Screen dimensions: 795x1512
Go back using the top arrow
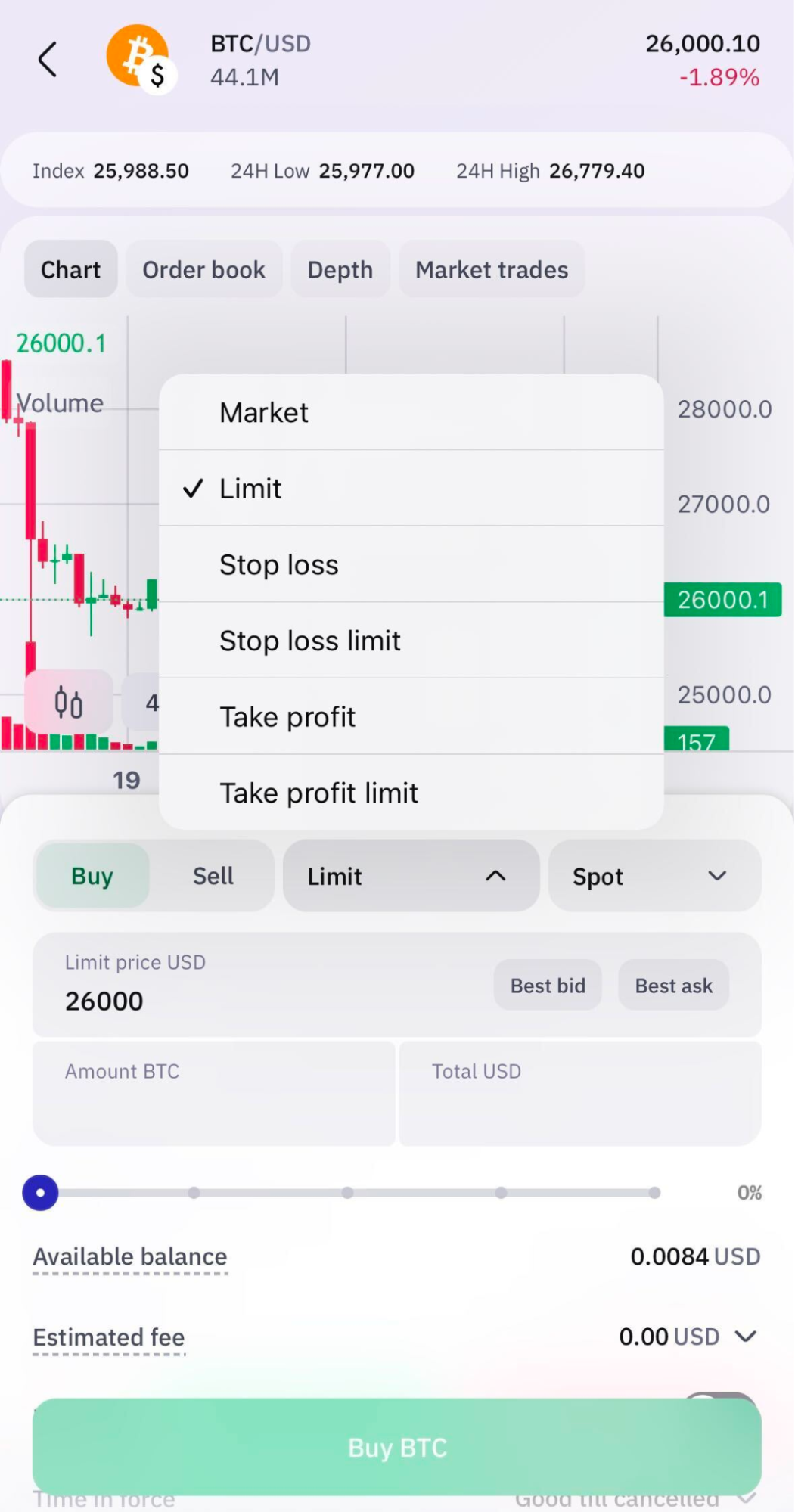click(x=48, y=59)
